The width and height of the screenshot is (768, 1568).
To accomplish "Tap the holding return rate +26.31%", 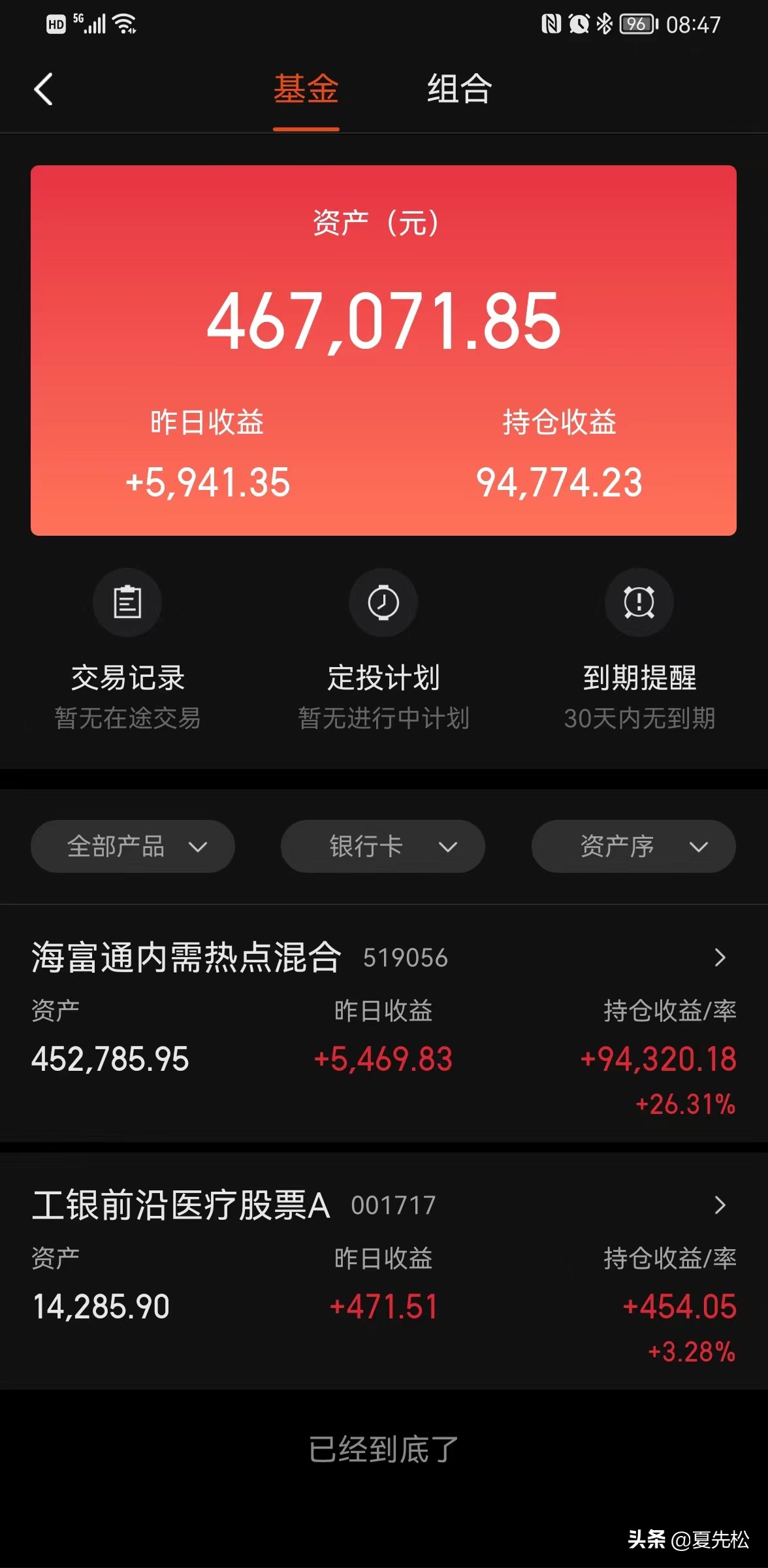I will coord(684,1104).
